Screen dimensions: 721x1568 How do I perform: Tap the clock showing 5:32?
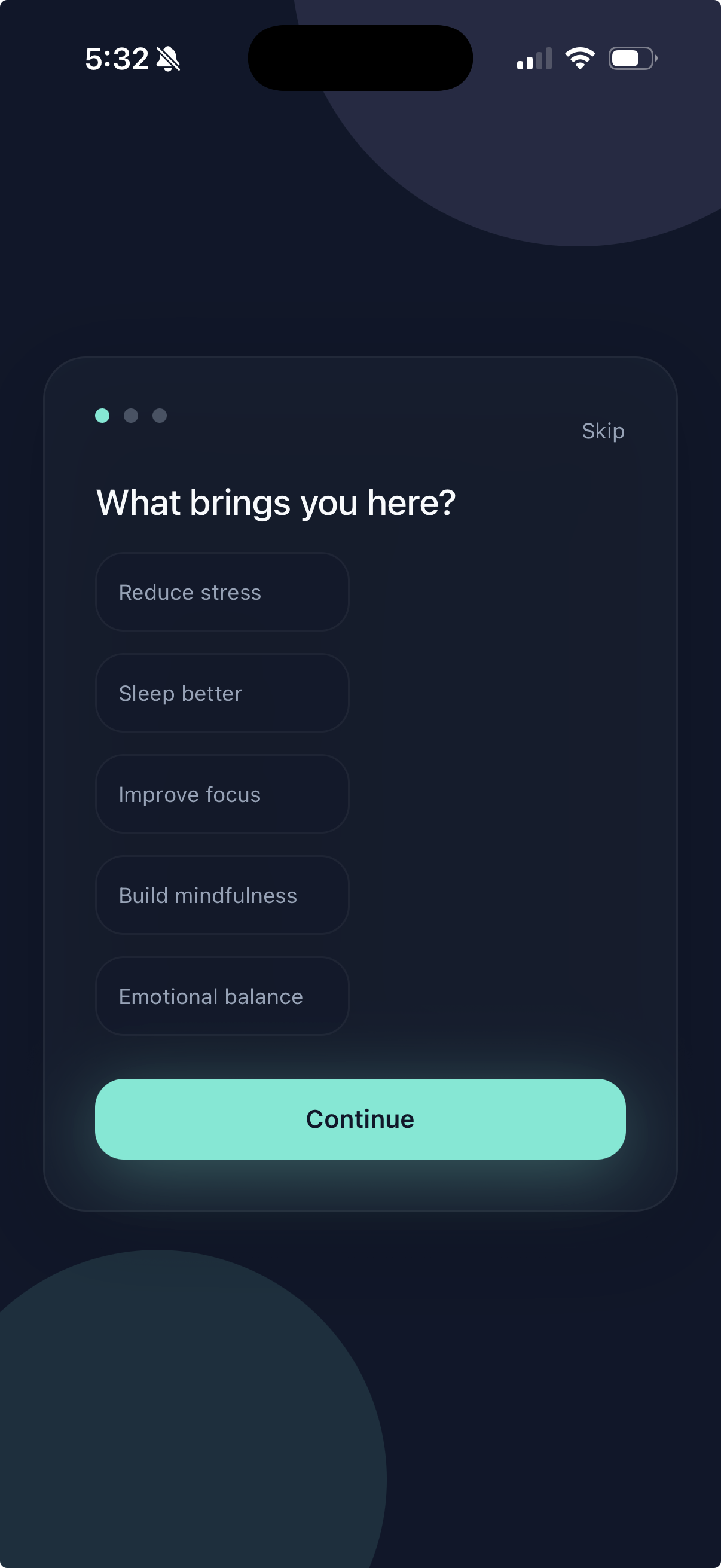[117, 58]
